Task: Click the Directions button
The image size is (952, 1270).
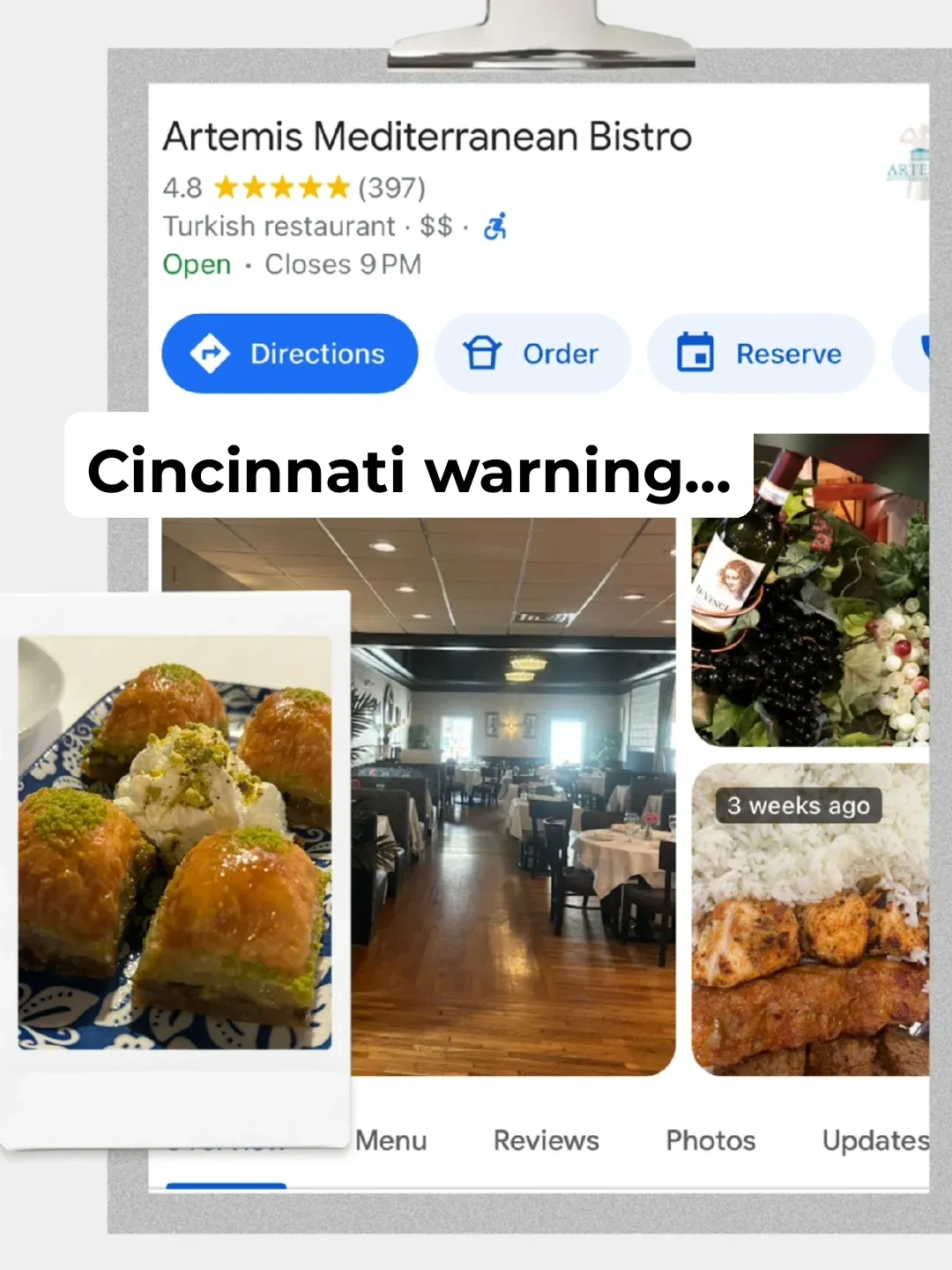Action: pyautogui.click(x=289, y=353)
